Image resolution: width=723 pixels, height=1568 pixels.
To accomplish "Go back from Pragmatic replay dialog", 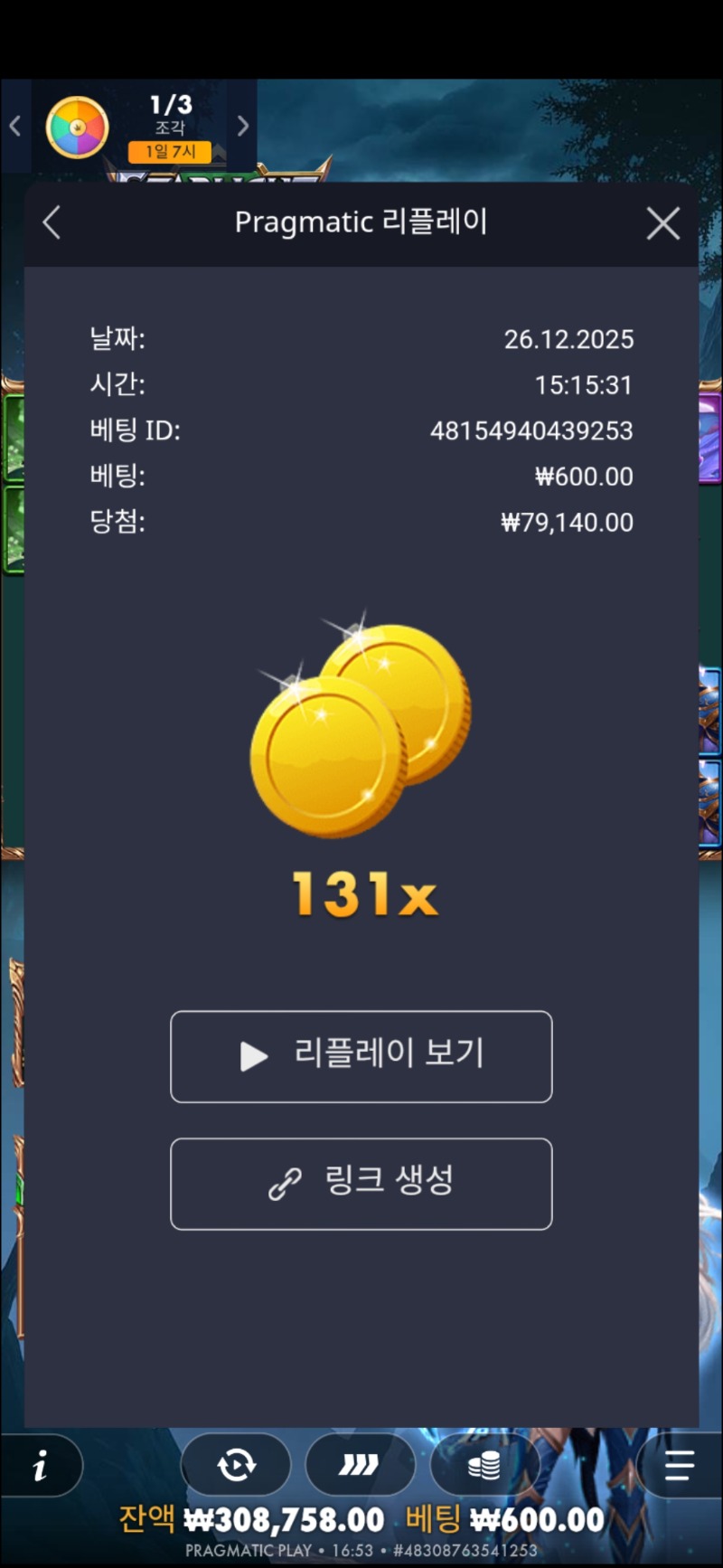I will 52,222.
